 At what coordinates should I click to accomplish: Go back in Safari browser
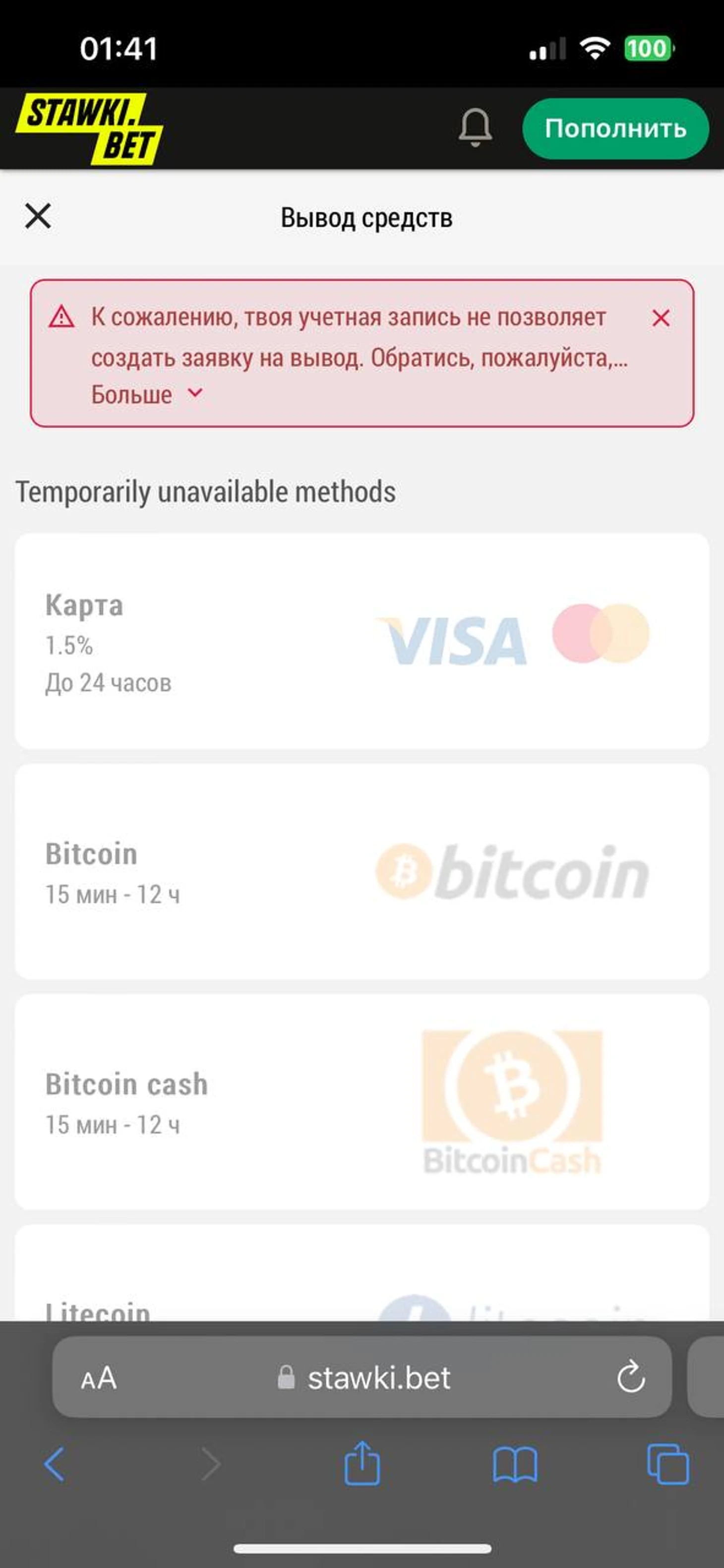click(54, 1464)
